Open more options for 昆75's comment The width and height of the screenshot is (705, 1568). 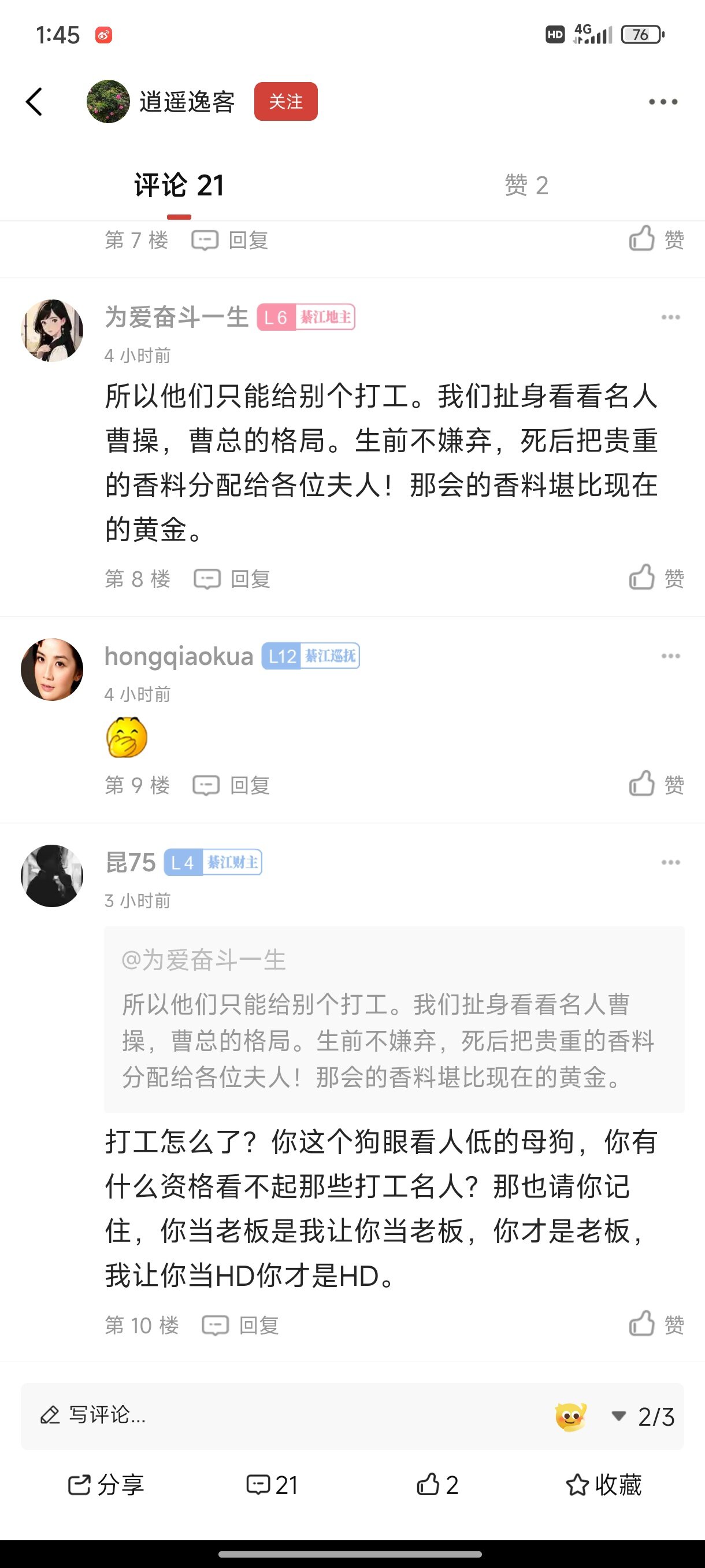pos(670,863)
